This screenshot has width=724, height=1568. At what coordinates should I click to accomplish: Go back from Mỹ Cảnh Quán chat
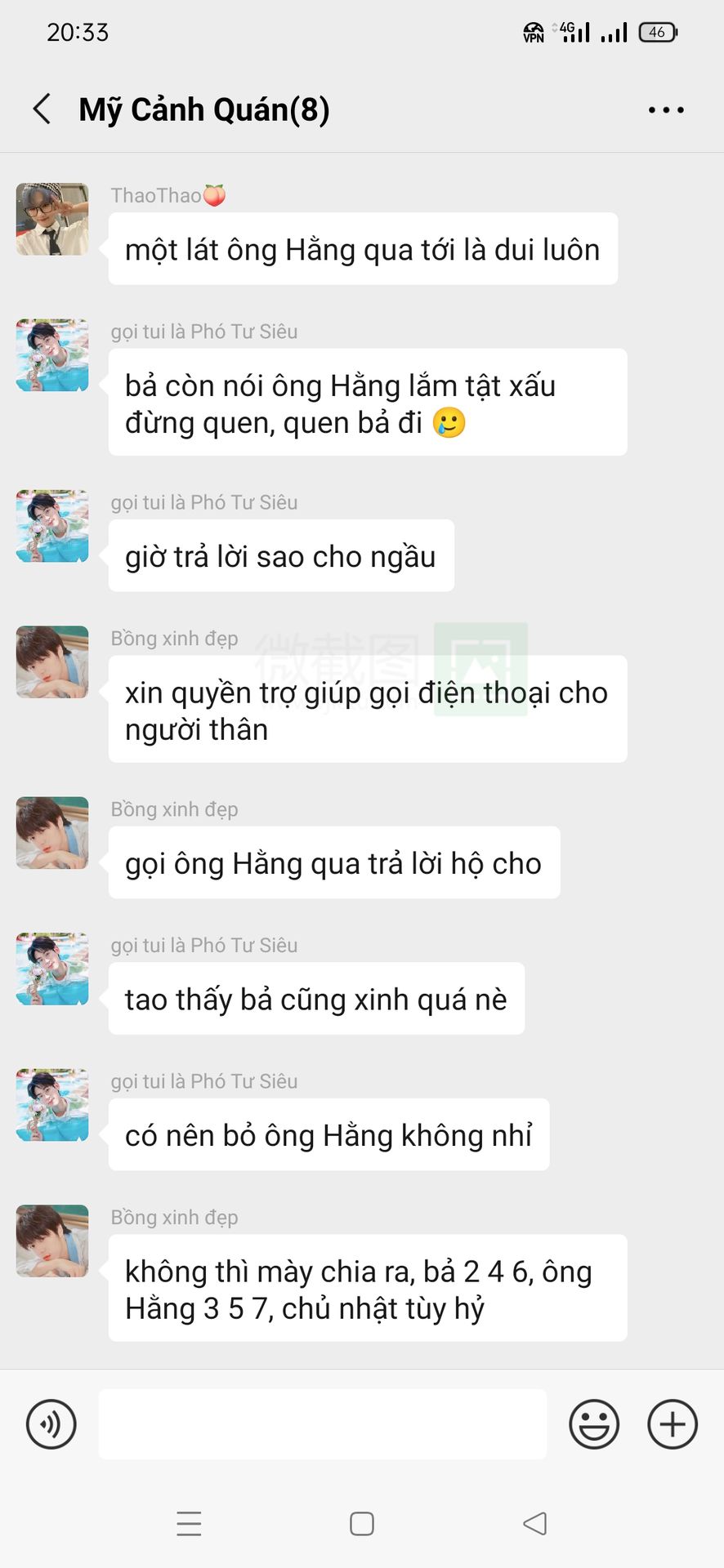click(x=42, y=109)
